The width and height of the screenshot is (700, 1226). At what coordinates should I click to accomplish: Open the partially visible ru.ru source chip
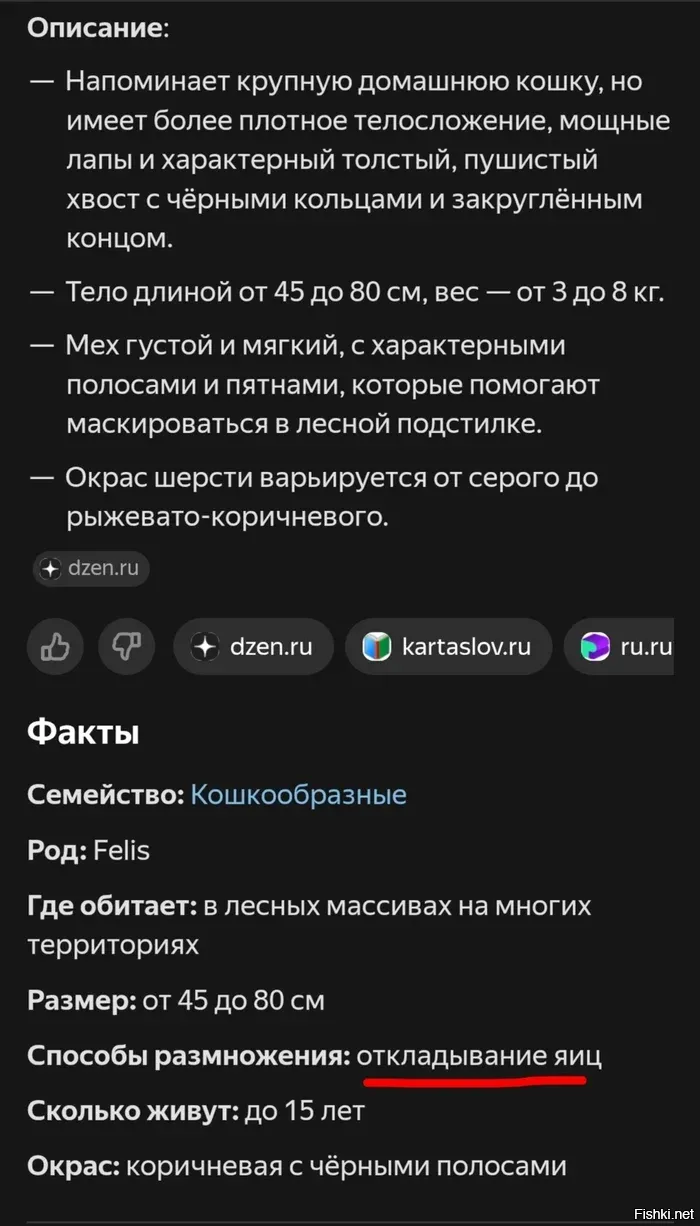(x=630, y=647)
